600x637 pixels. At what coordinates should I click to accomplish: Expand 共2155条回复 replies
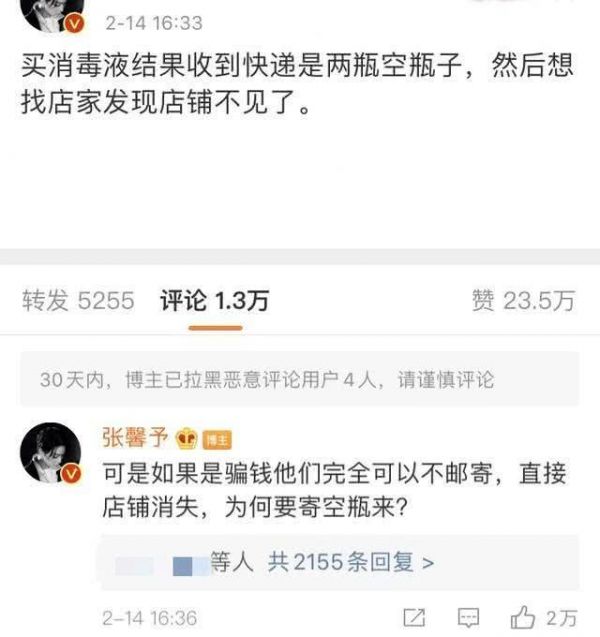point(350,563)
